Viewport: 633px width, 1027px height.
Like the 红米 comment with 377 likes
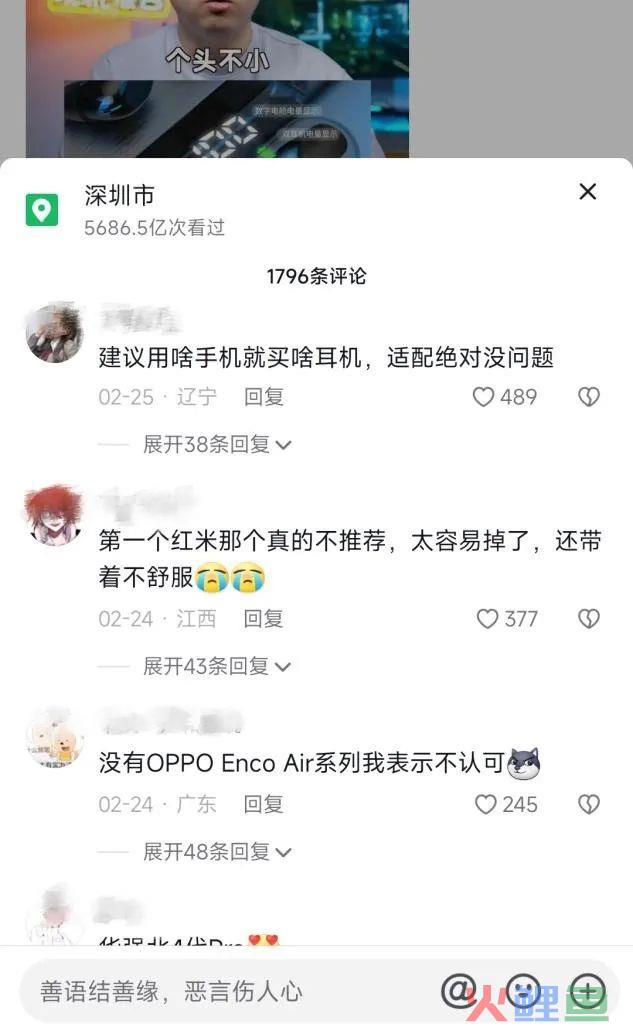[x=487, y=619]
